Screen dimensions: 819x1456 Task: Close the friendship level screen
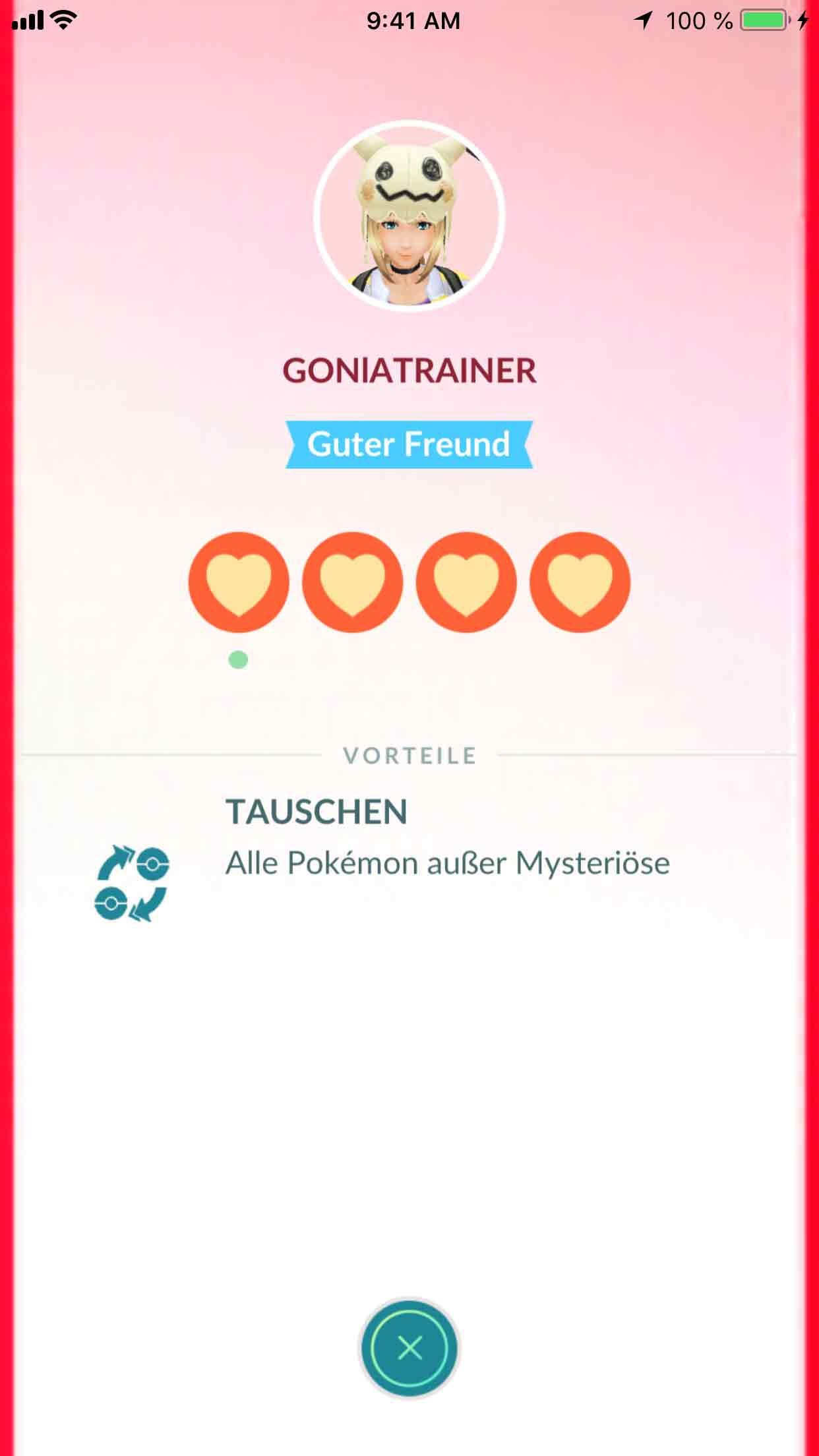tap(409, 1348)
